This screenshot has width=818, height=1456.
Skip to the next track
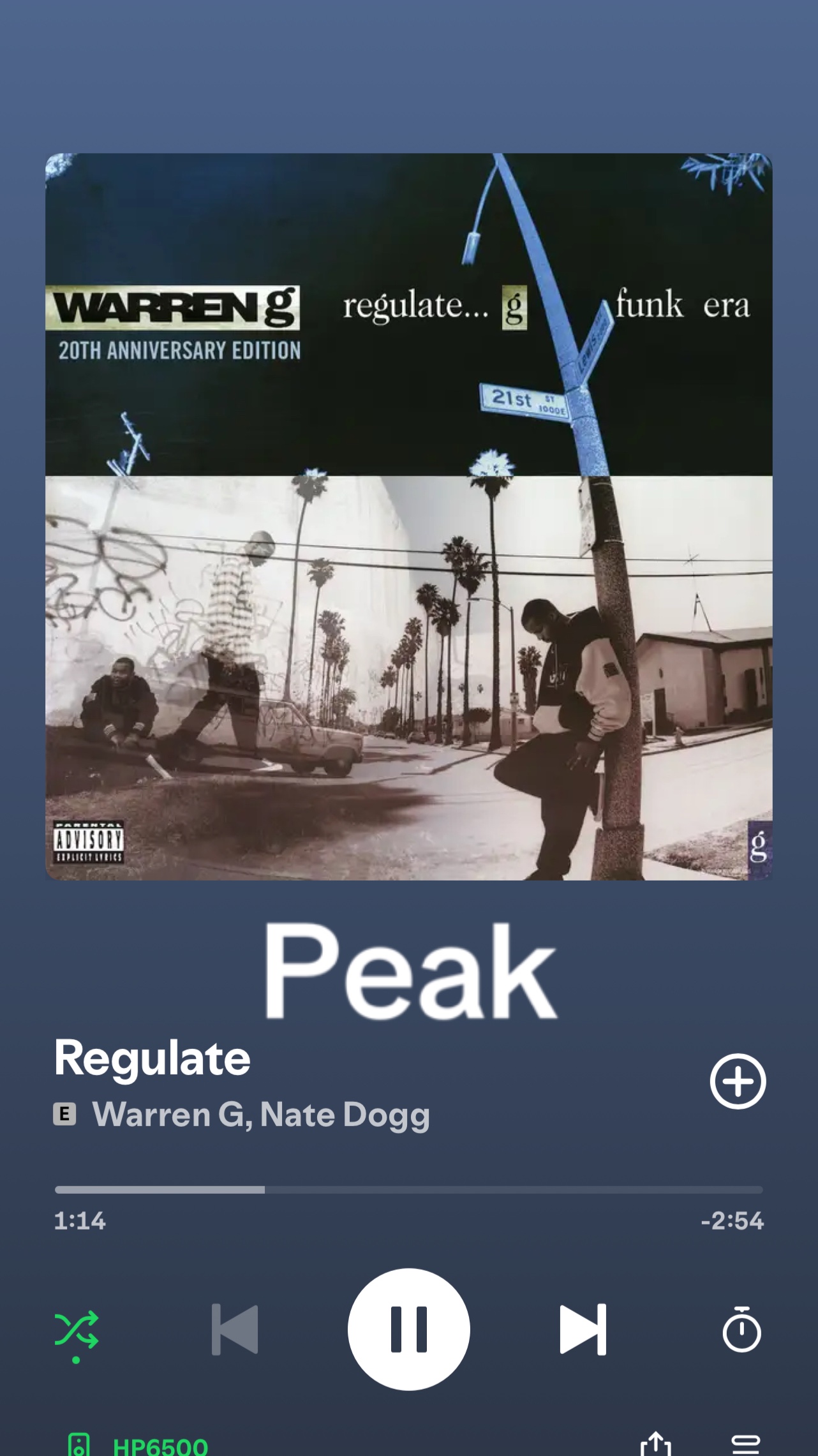pos(583,1330)
